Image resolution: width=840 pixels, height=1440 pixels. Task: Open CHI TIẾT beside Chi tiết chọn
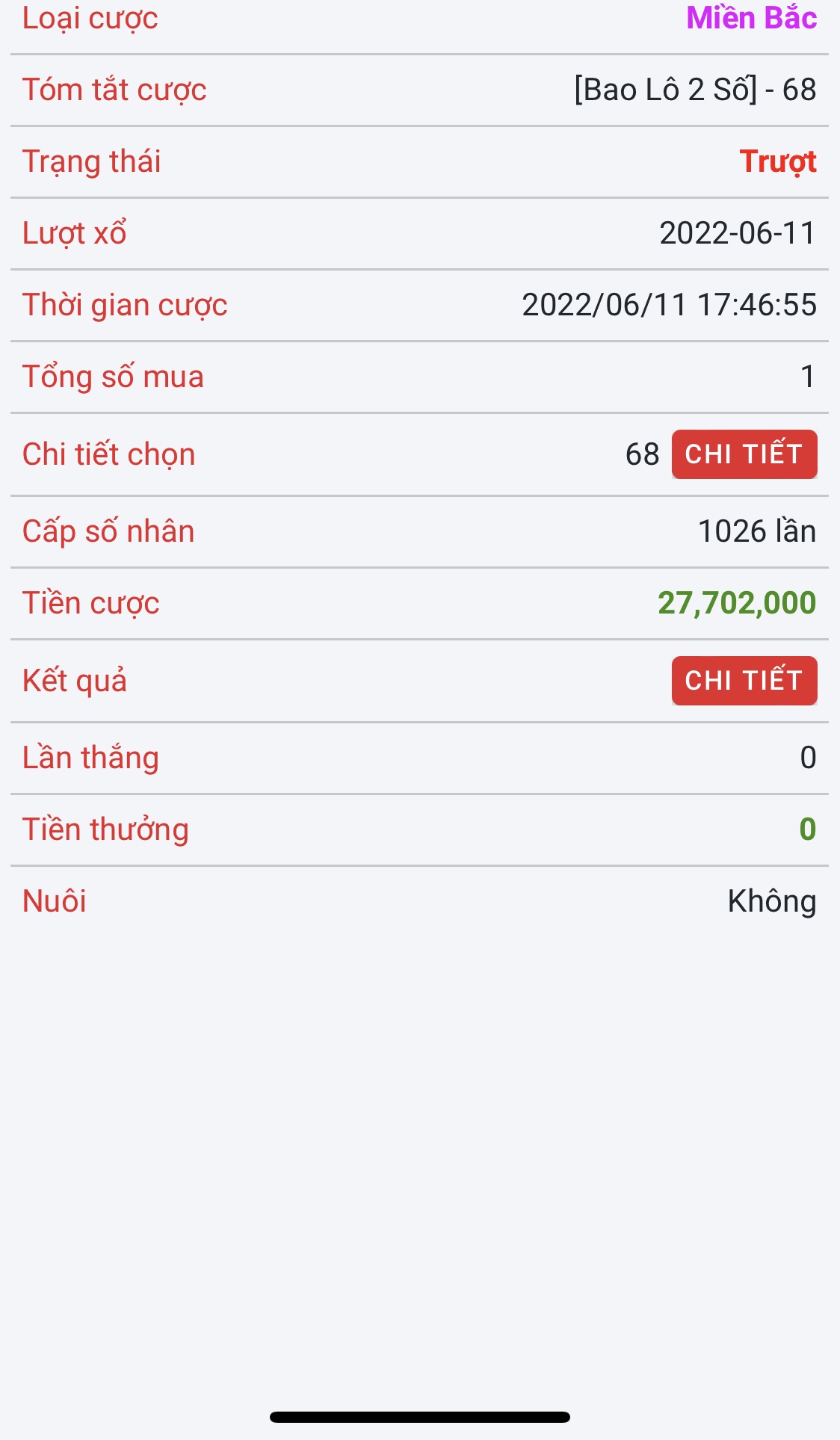click(x=744, y=454)
